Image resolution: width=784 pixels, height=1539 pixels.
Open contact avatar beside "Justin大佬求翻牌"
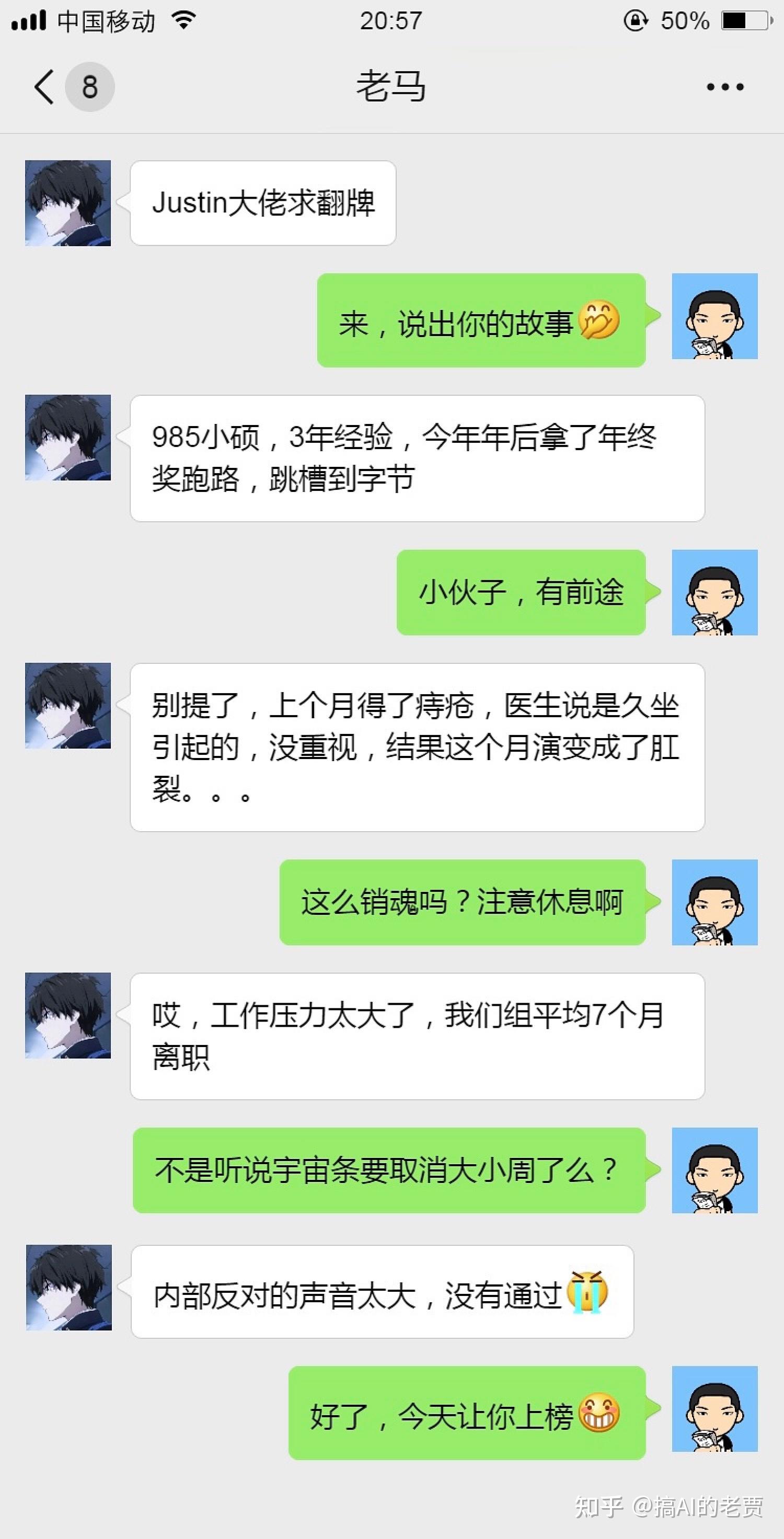point(68,203)
